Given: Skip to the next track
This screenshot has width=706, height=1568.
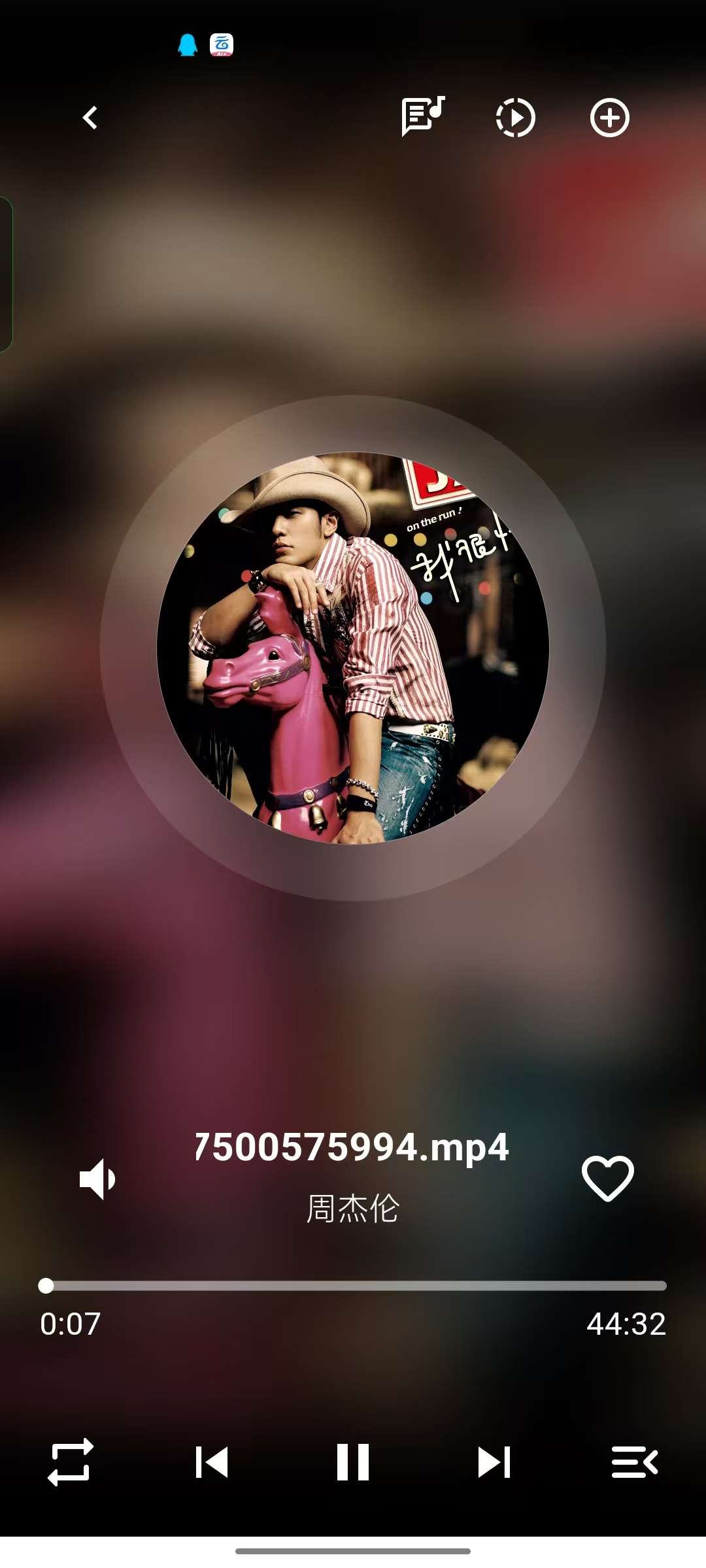Looking at the screenshot, I should 494,1462.
